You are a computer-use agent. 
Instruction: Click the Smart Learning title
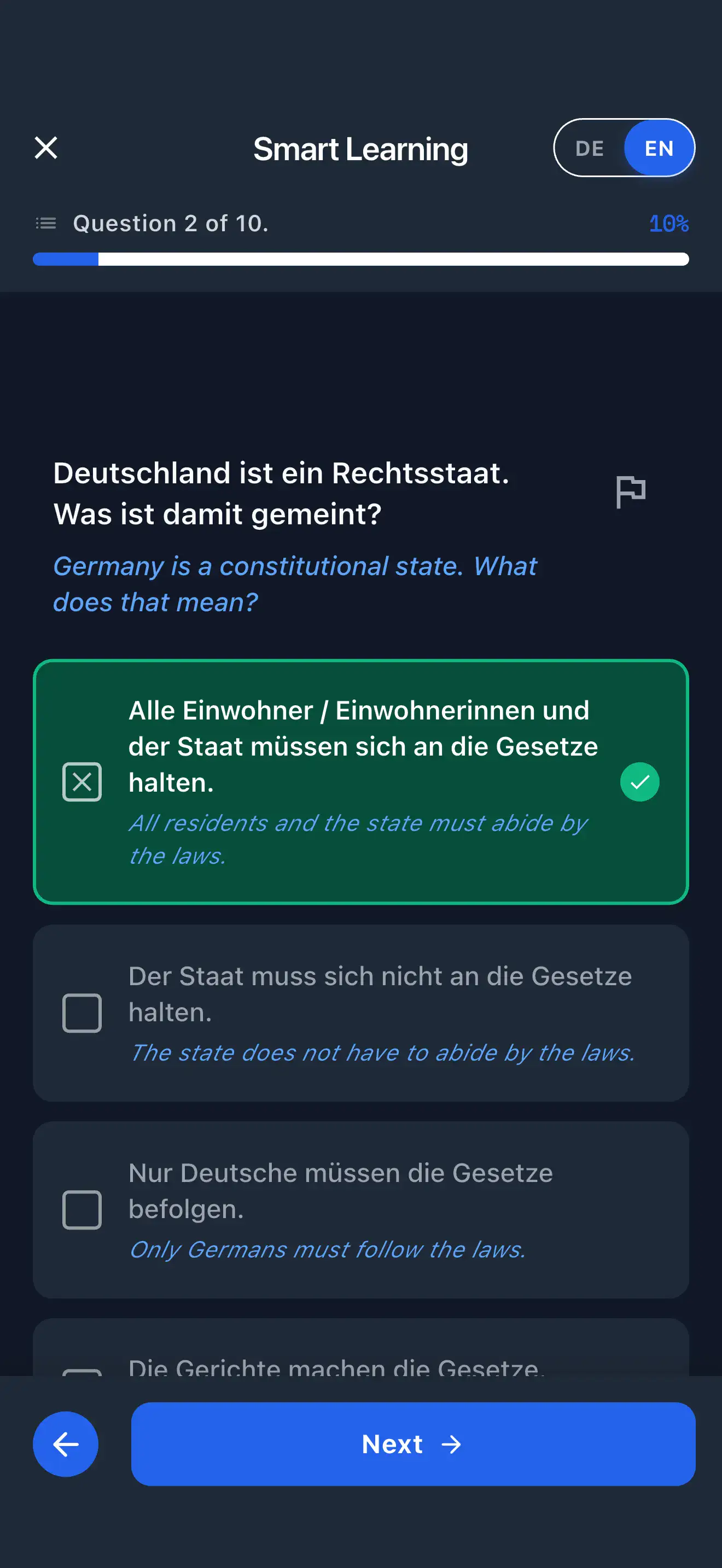point(360,148)
